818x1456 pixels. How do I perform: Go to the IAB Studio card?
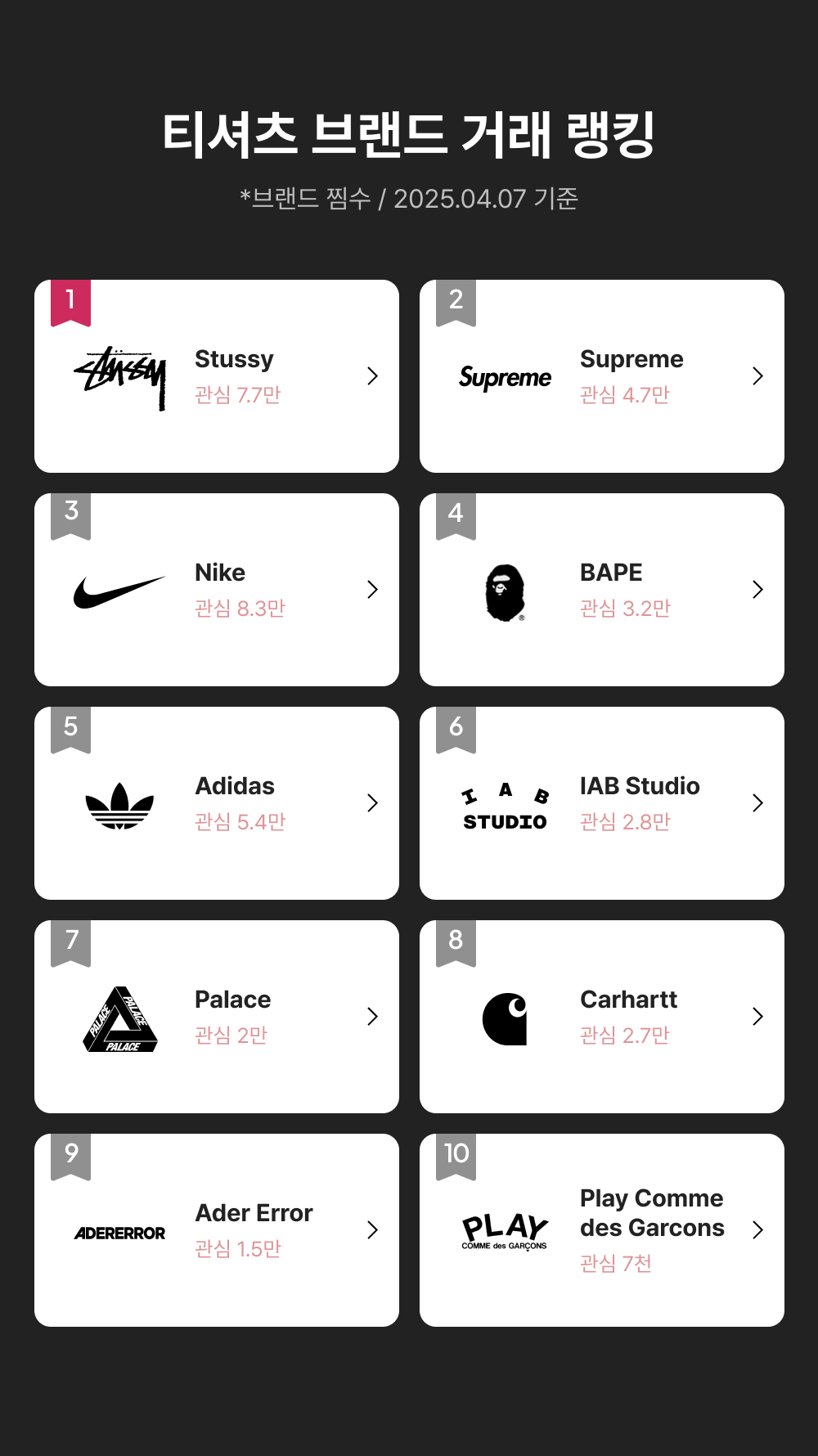point(602,803)
